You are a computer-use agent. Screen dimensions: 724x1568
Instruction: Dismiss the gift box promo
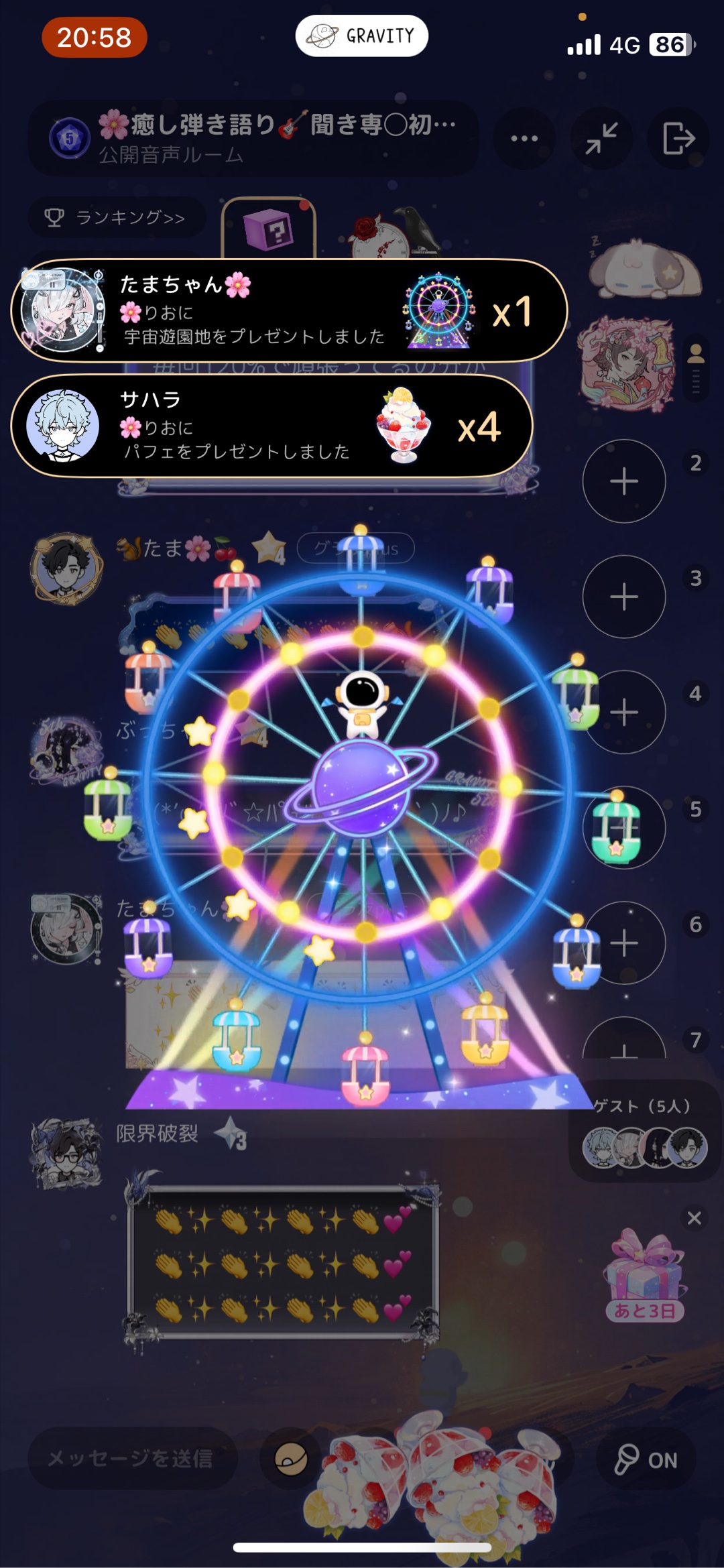pos(695,1218)
